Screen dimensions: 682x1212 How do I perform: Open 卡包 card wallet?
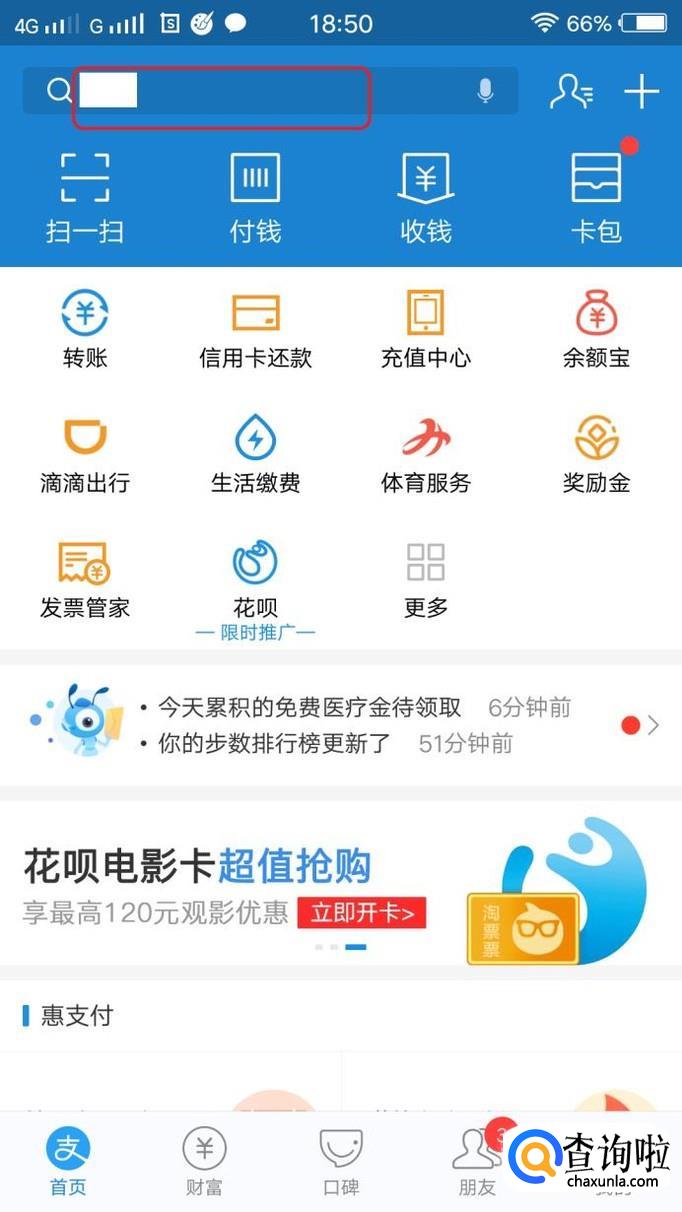coord(596,197)
